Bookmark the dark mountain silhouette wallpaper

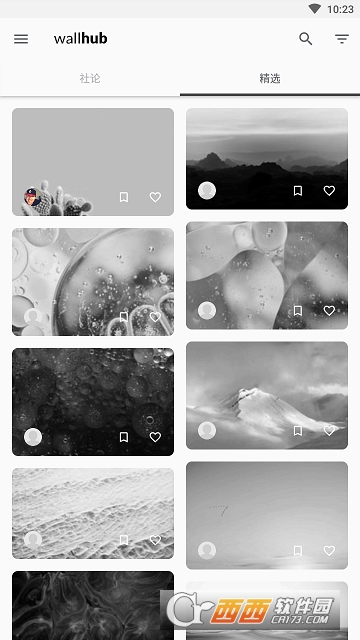click(298, 191)
